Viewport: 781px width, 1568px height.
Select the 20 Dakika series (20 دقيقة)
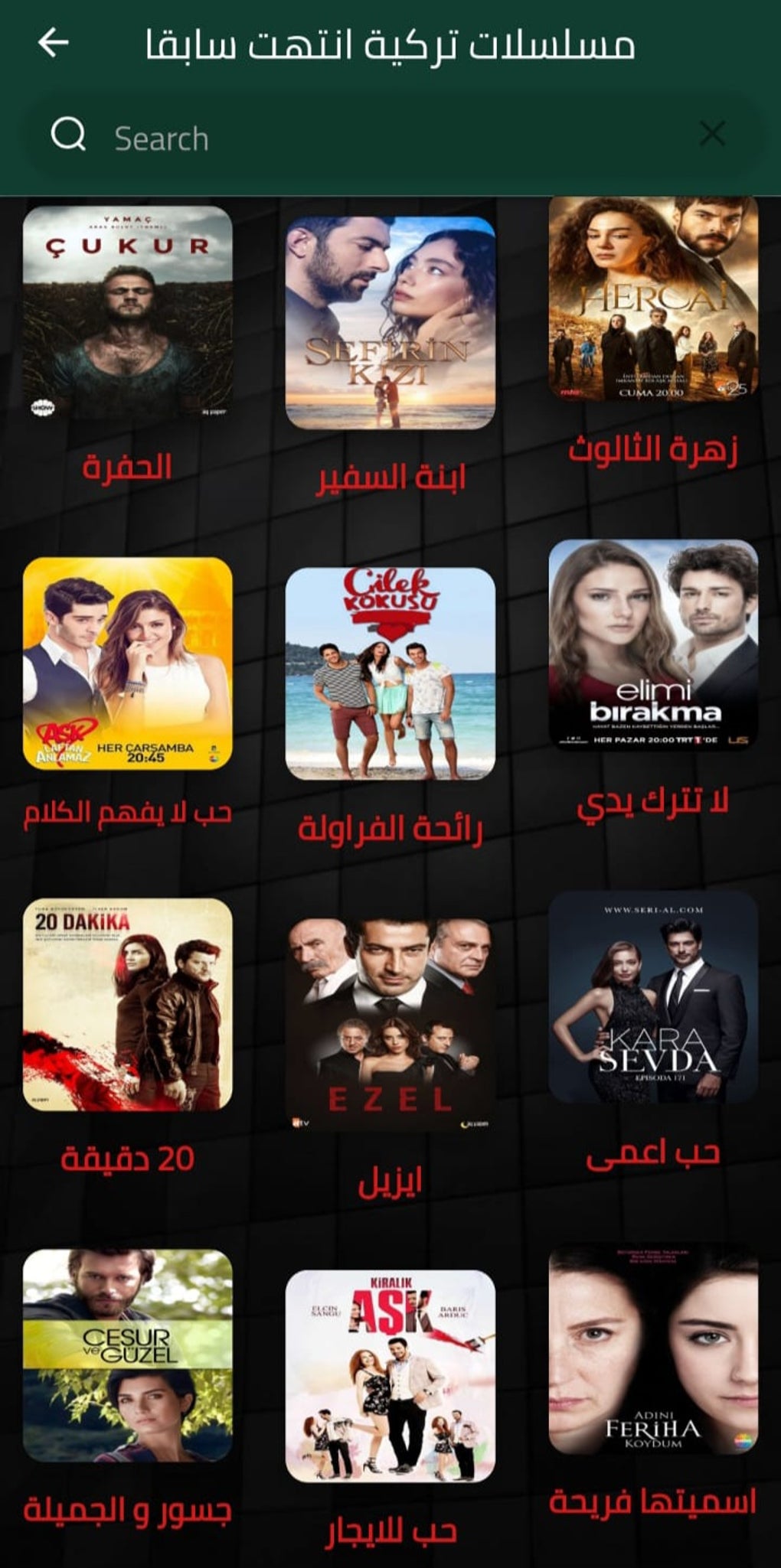128,1004
